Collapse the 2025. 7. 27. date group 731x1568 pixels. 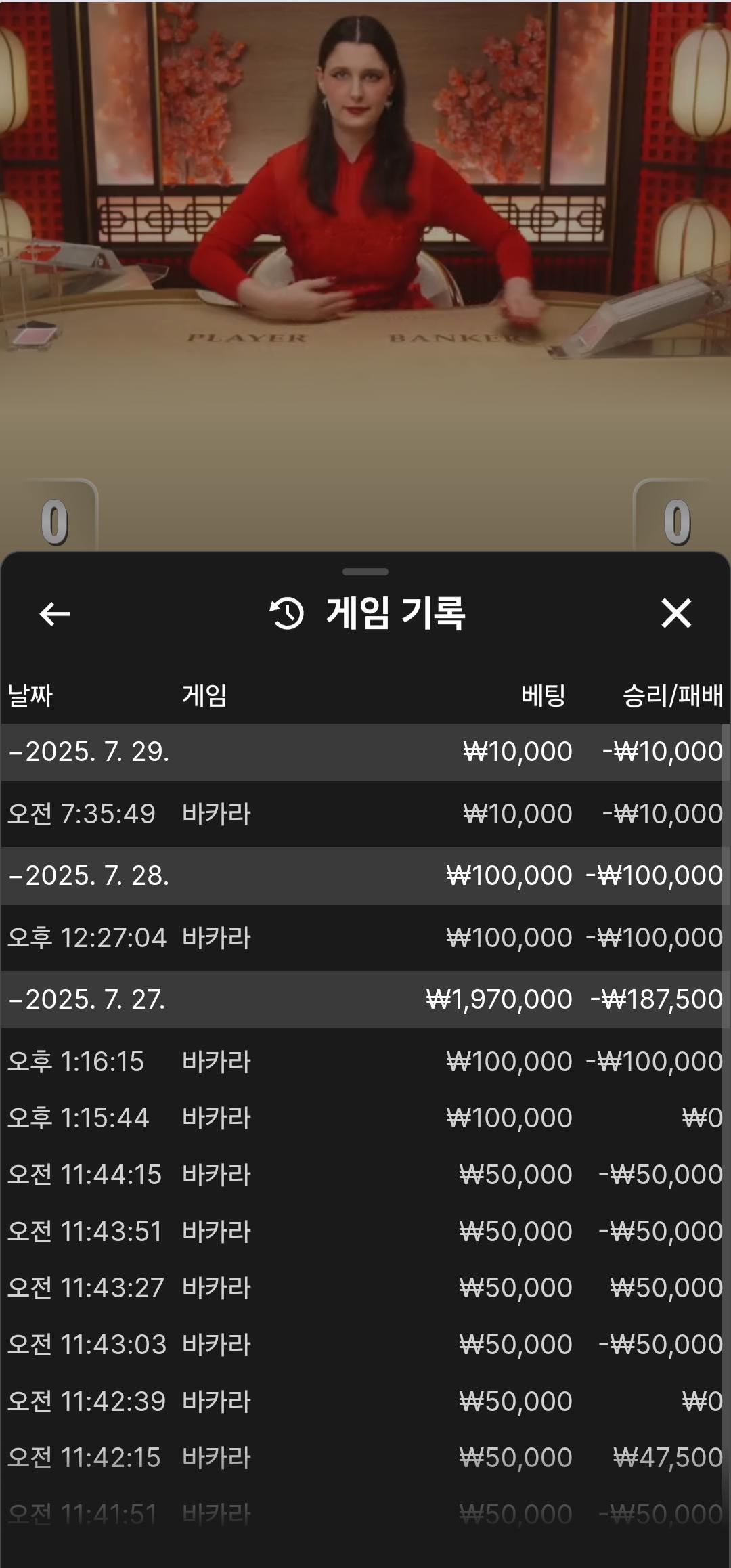pyautogui.click(x=87, y=1000)
